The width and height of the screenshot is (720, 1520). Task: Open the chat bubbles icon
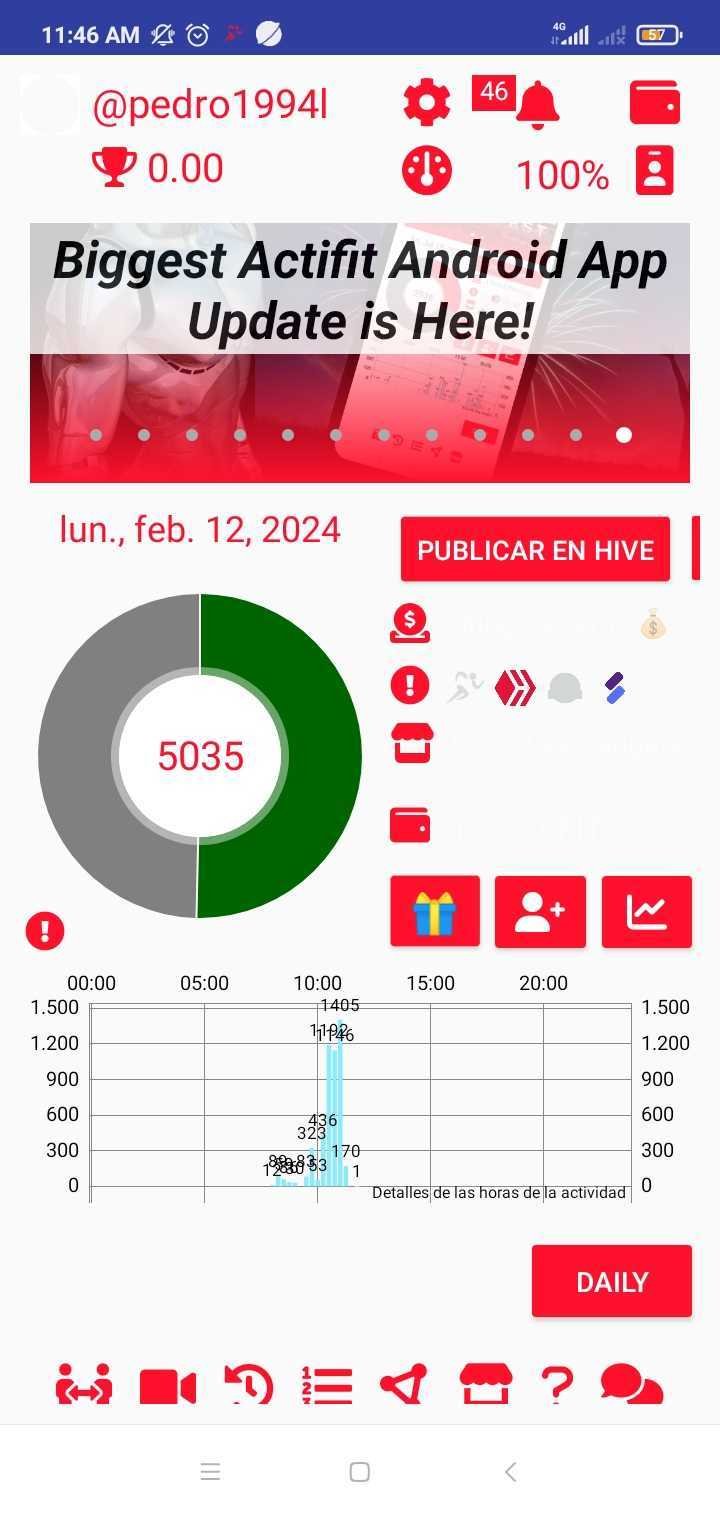tap(631, 1386)
